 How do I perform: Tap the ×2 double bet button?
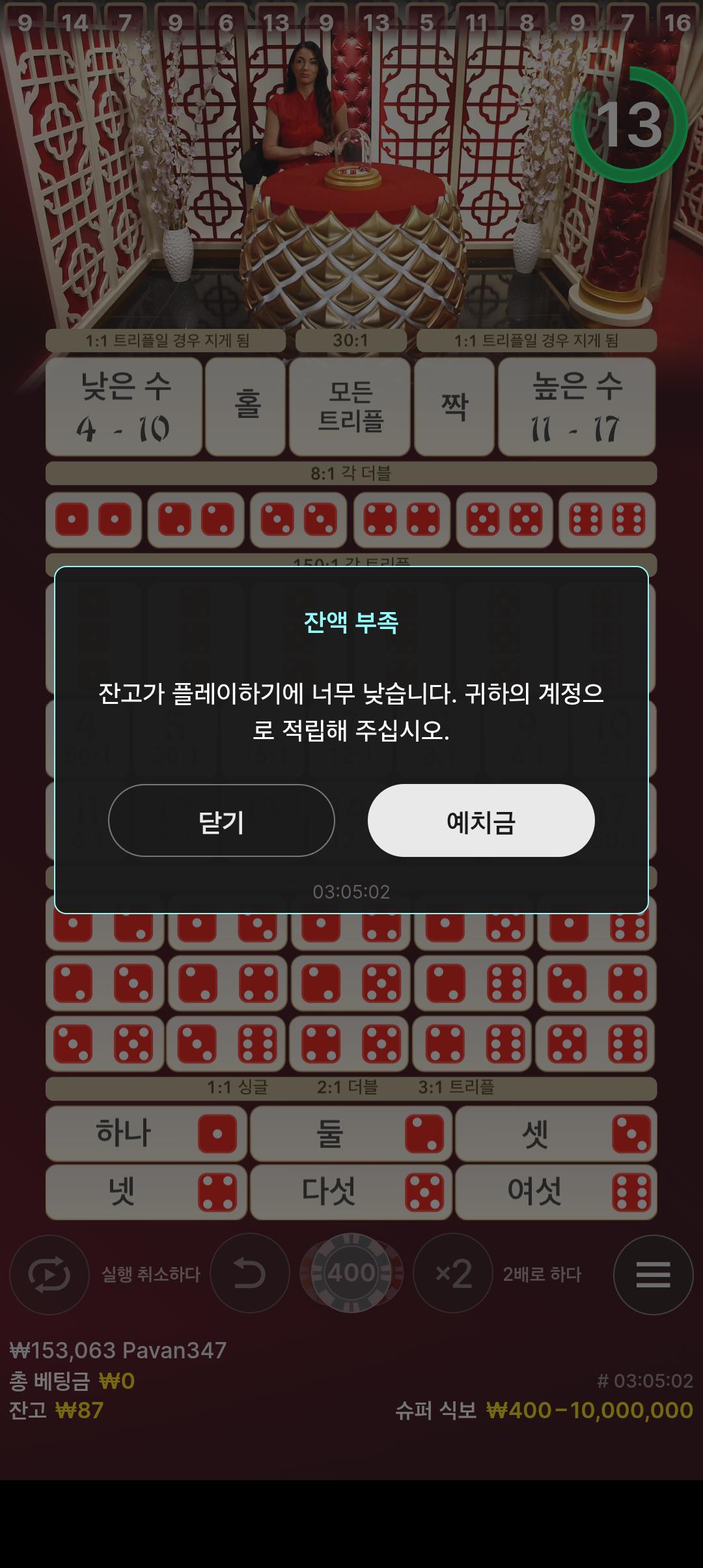coord(453,1273)
